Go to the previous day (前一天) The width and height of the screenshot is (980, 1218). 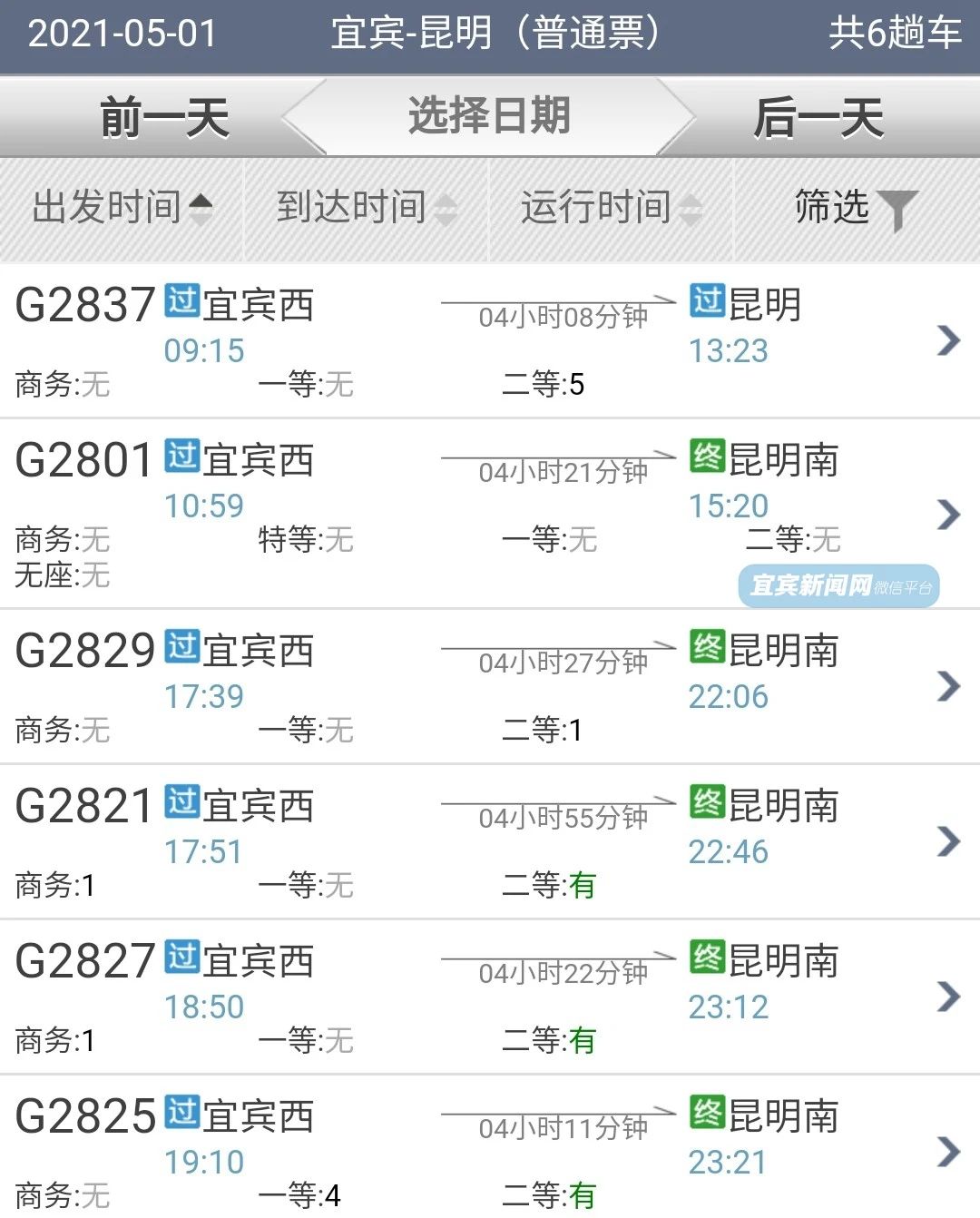click(163, 118)
